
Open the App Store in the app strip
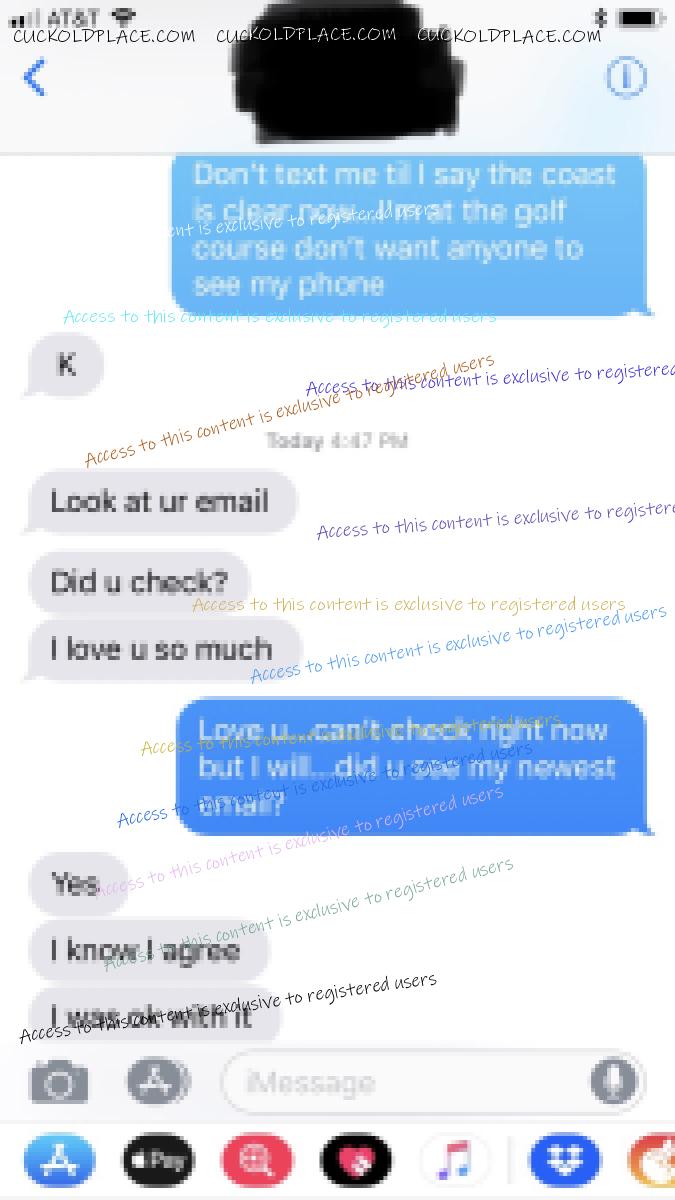(59, 1161)
